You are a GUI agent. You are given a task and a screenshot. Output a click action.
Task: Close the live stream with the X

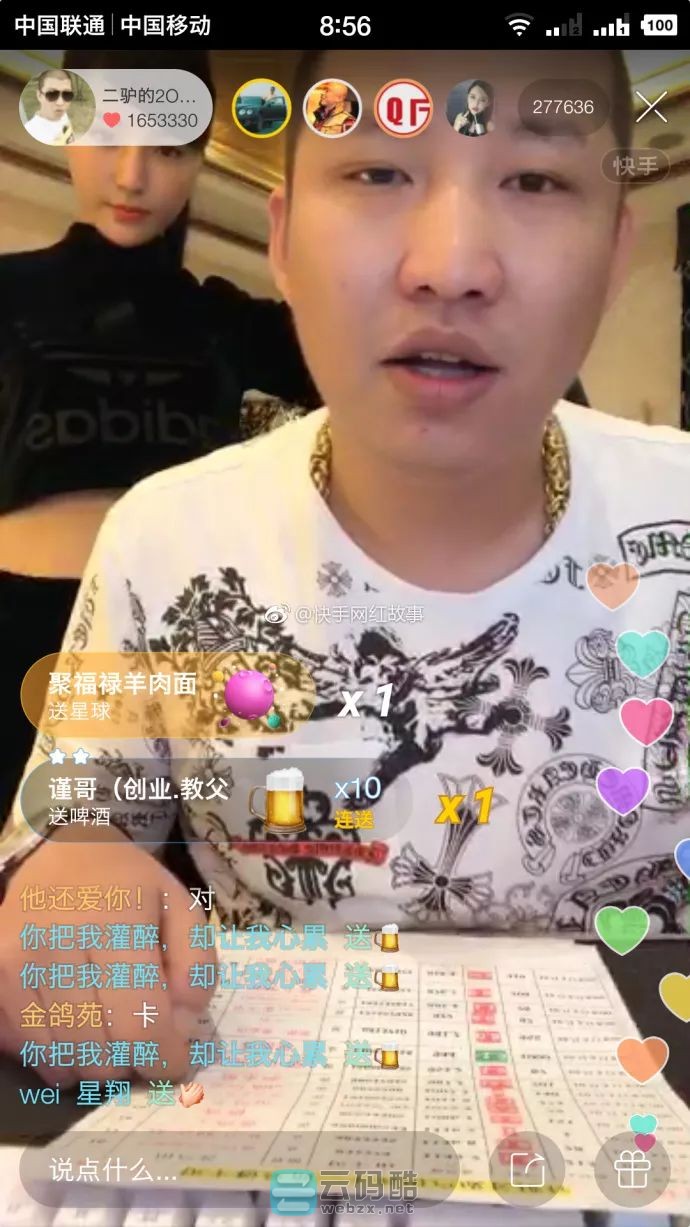click(651, 107)
